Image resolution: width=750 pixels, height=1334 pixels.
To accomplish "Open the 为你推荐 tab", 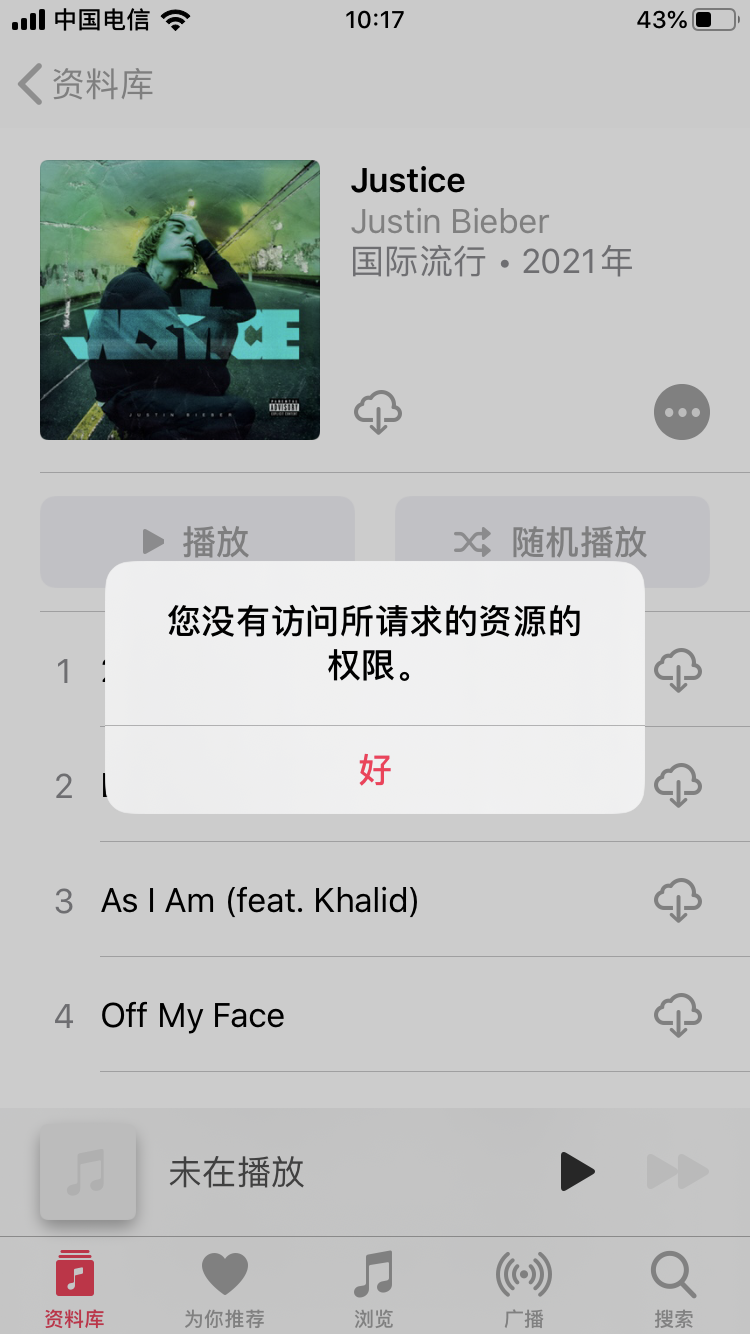I will tap(224, 1288).
